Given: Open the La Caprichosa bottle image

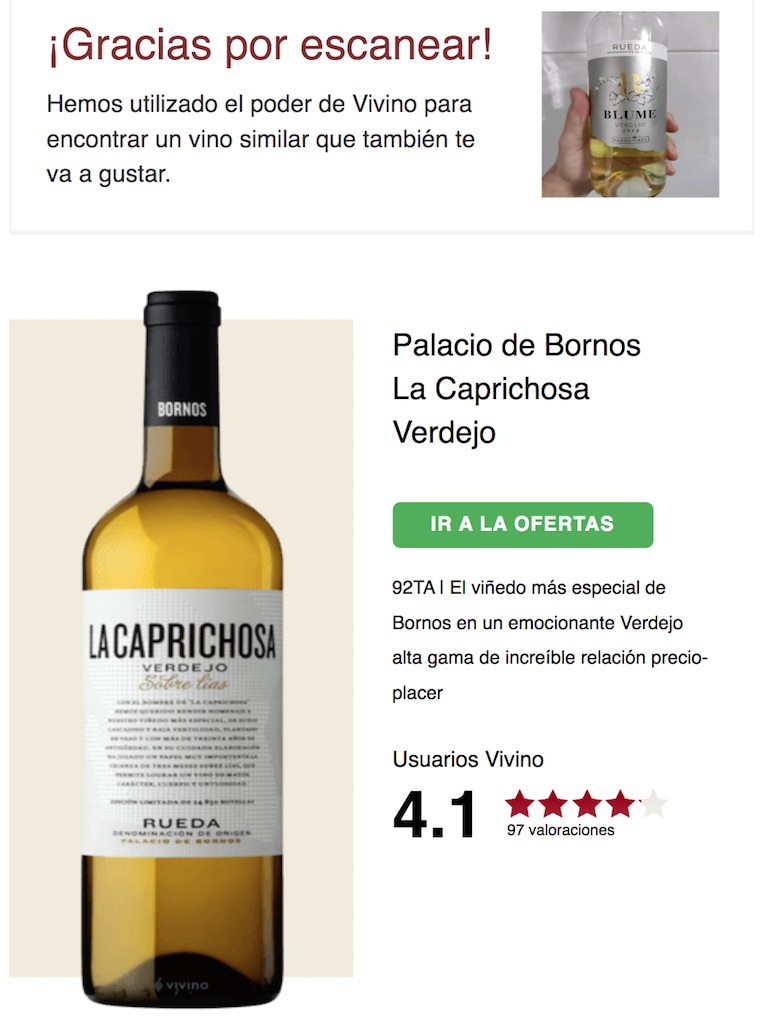Looking at the screenshot, I should (x=182, y=650).
